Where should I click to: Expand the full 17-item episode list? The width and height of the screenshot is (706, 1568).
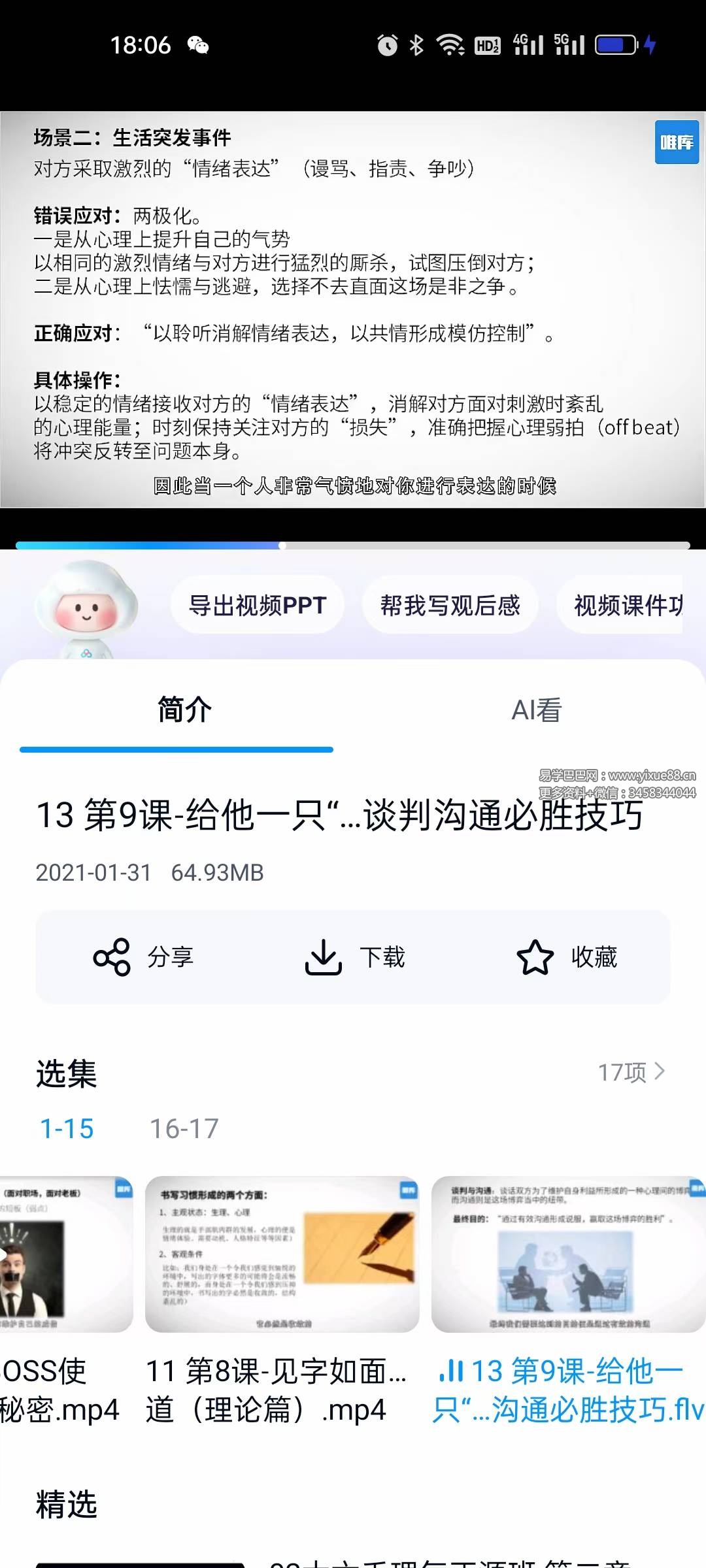[631, 1070]
